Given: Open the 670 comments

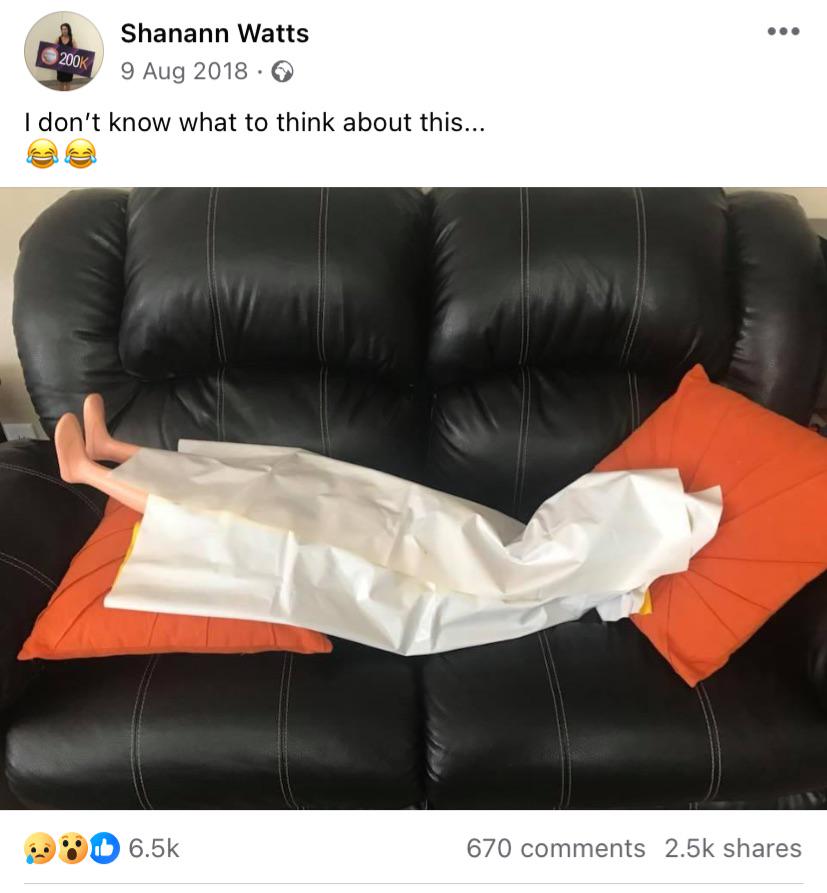Looking at the screenshot, I should [x=555, y=848].
